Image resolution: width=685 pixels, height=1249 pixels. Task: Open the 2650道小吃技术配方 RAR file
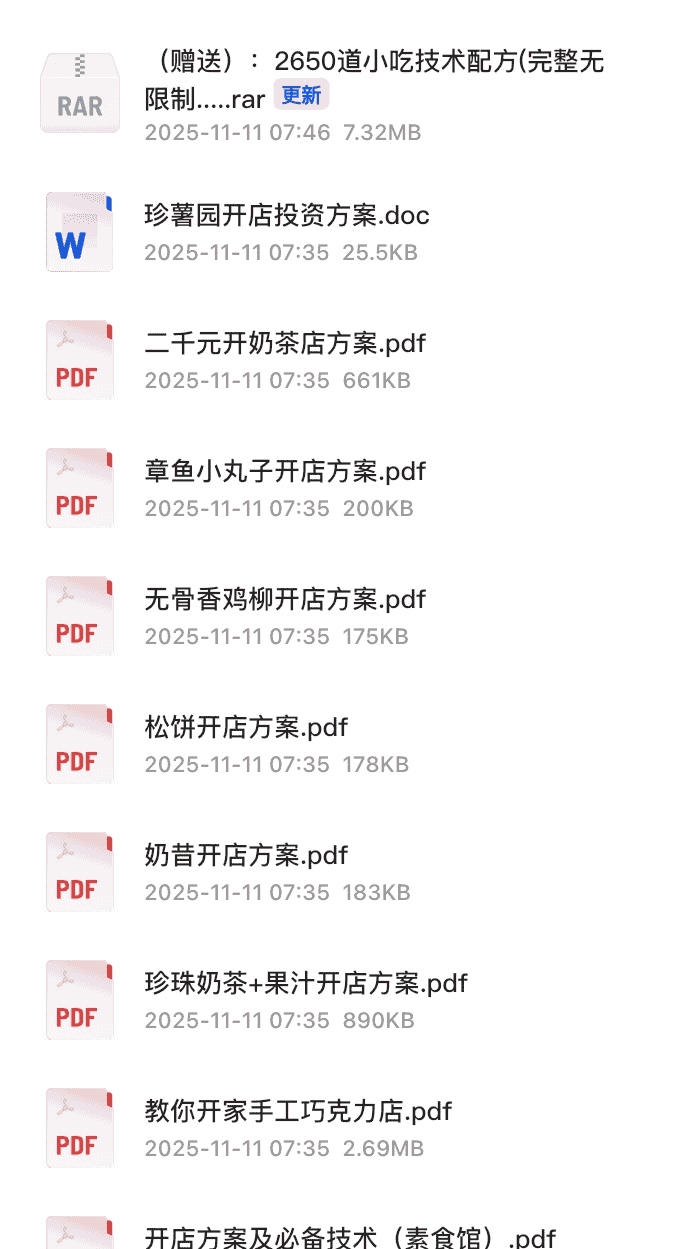374,80
